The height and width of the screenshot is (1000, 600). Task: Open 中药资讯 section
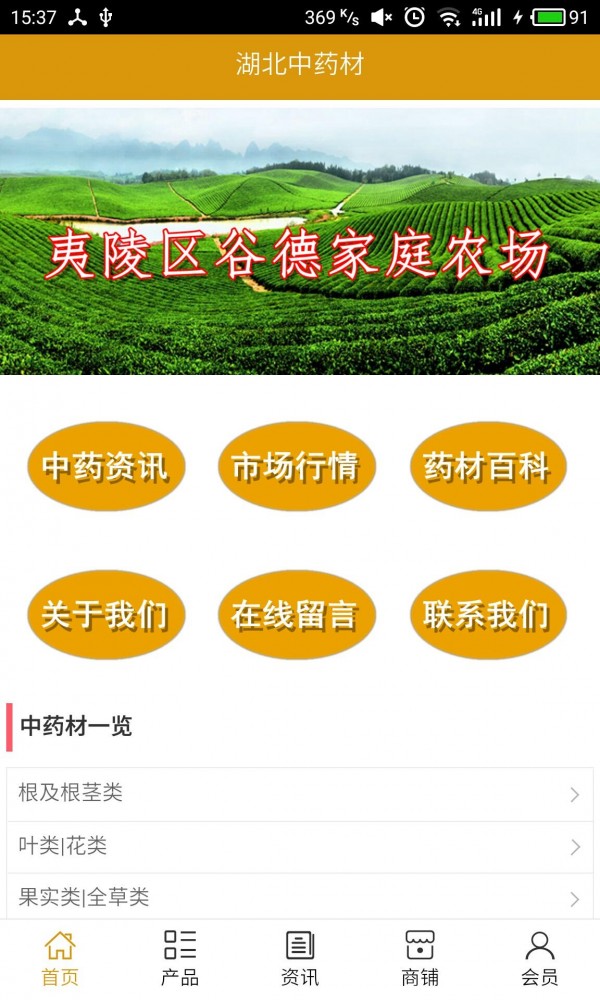pos(105,467)
